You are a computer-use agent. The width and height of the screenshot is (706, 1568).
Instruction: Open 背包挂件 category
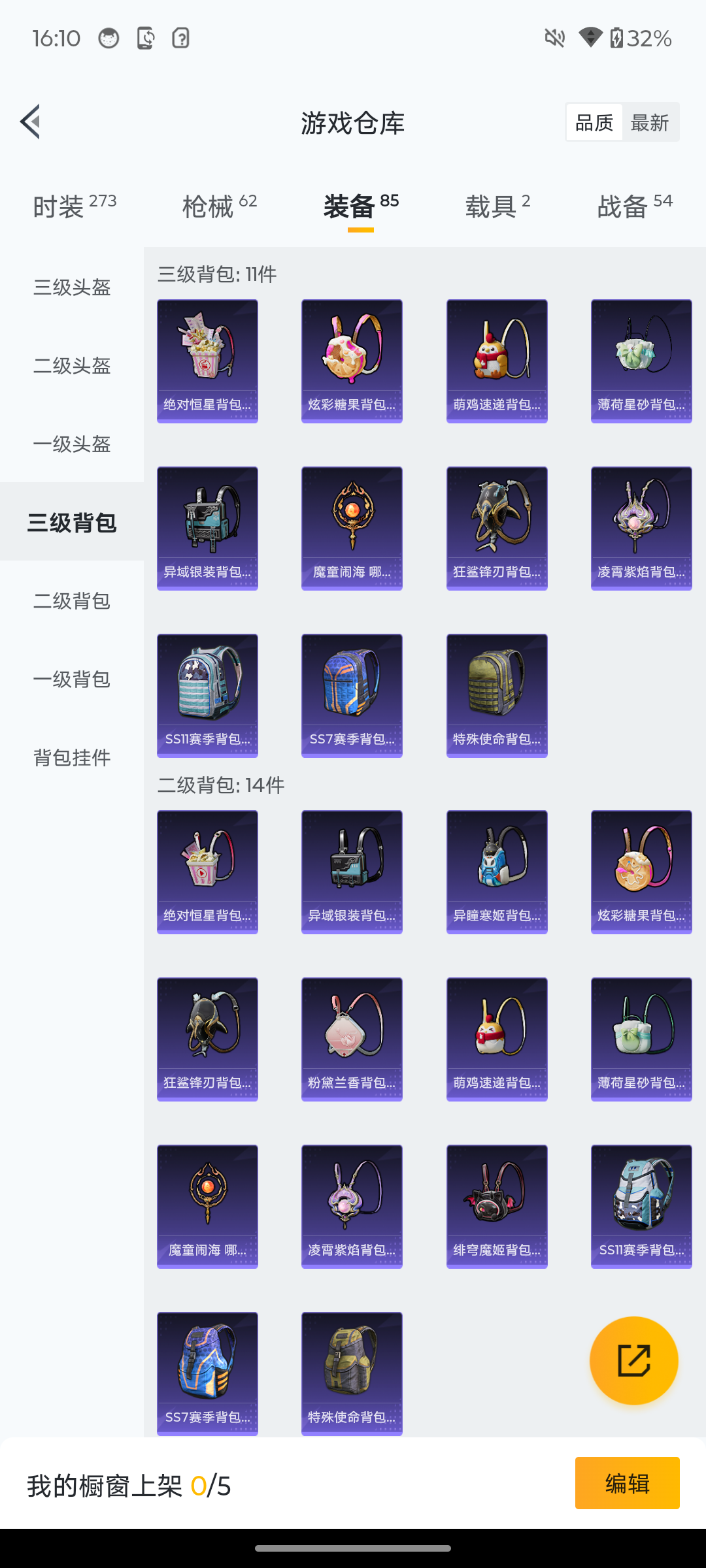tap(72, 757)
